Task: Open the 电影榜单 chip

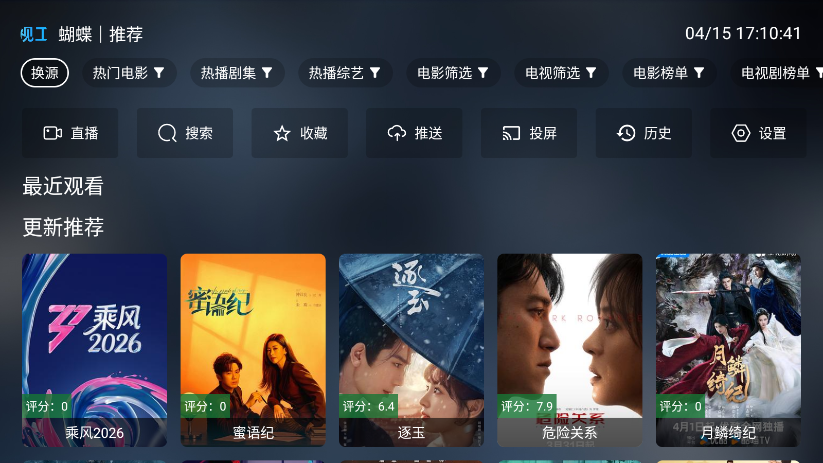Action: [669, 73]
